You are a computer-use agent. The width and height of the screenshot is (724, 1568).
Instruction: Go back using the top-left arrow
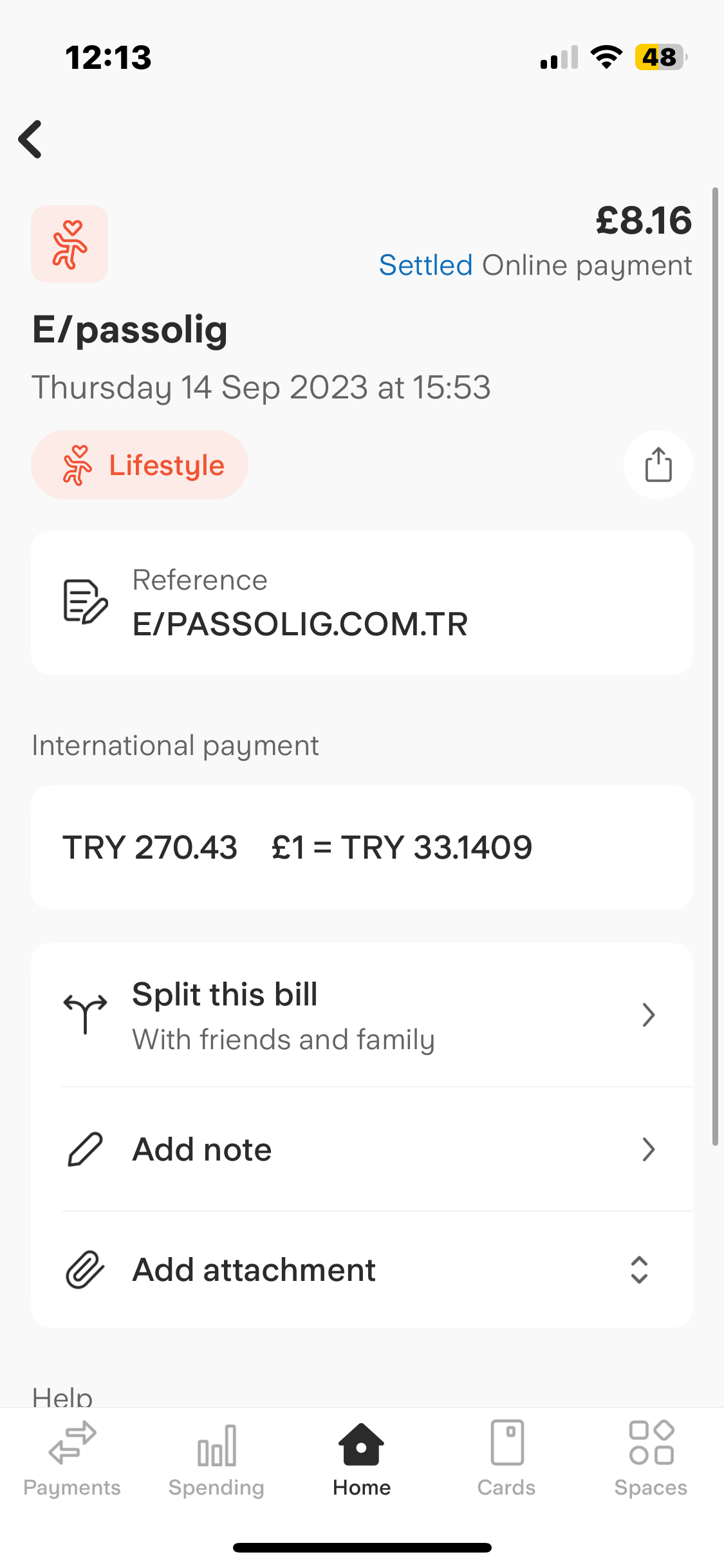tap(30, 139)
